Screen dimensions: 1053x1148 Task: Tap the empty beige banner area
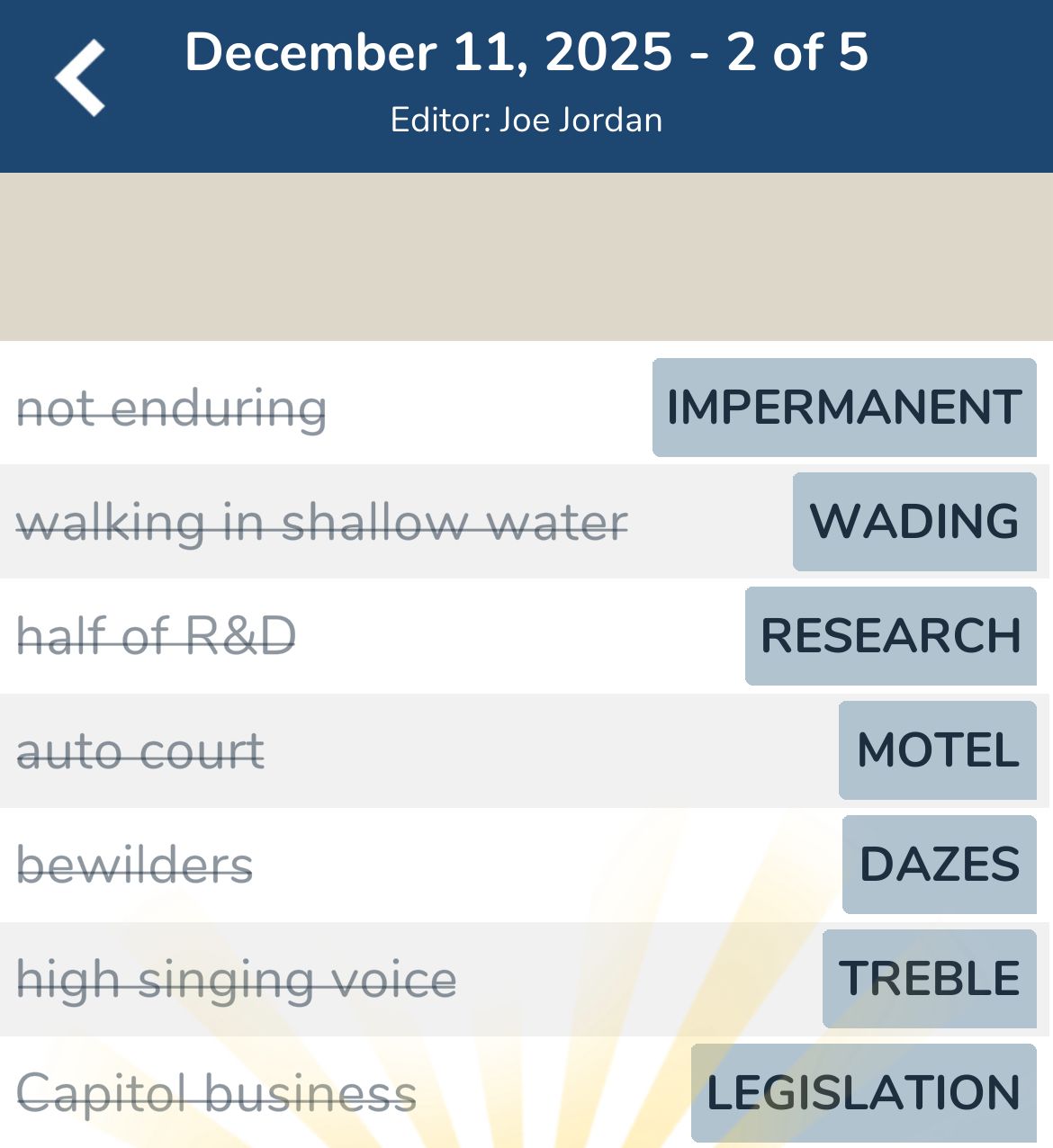[526, 256]
